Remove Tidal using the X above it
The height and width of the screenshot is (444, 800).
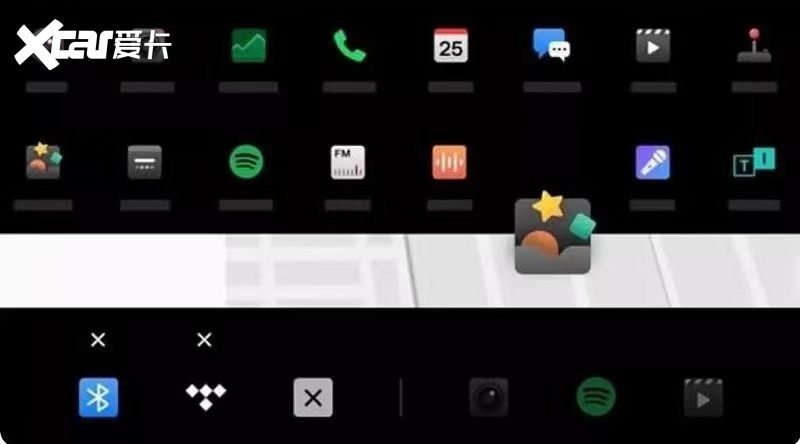point(204,340)
